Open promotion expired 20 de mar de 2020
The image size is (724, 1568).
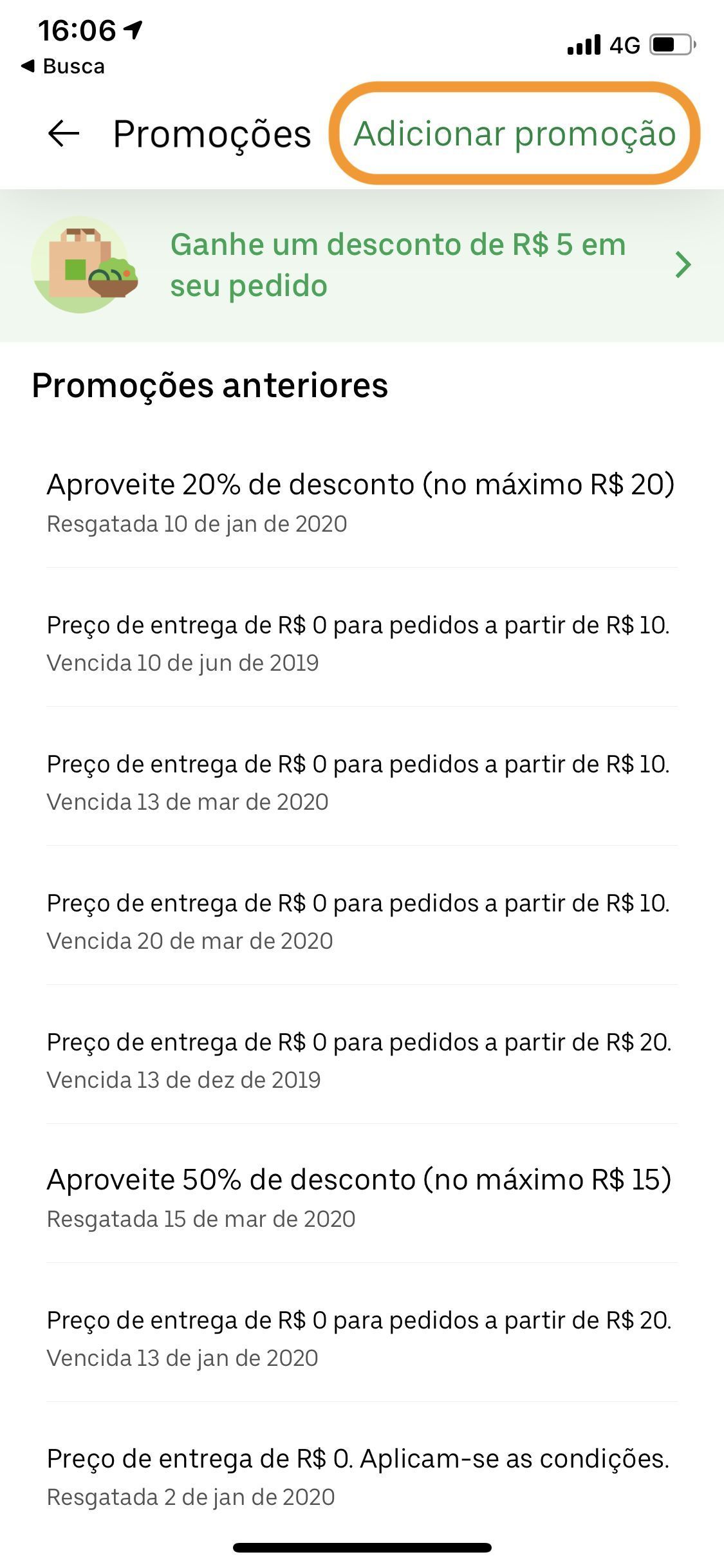click(x=362, y=920)
